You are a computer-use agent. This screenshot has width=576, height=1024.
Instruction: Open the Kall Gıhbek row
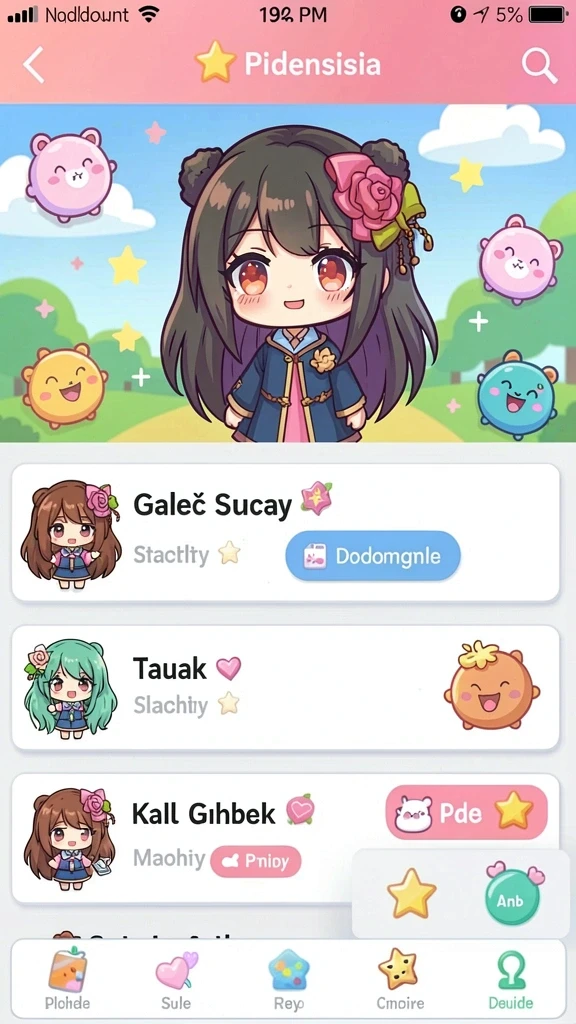coord(286,839)
